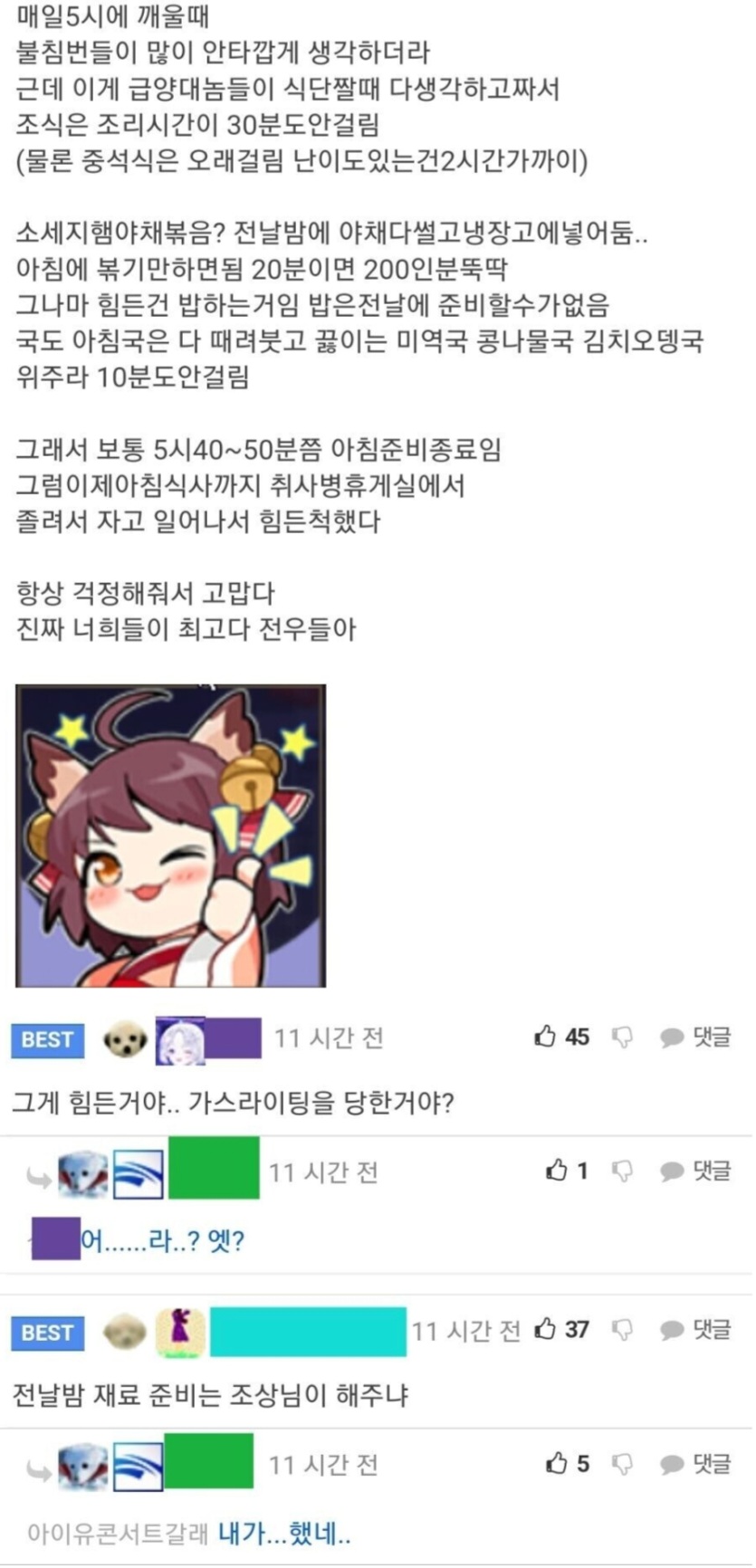Tap 댓글 on the '어......라..? 엣?' reply
Image resolution: width=756 pixels, height=1568 pixels.
point(696,1171)
